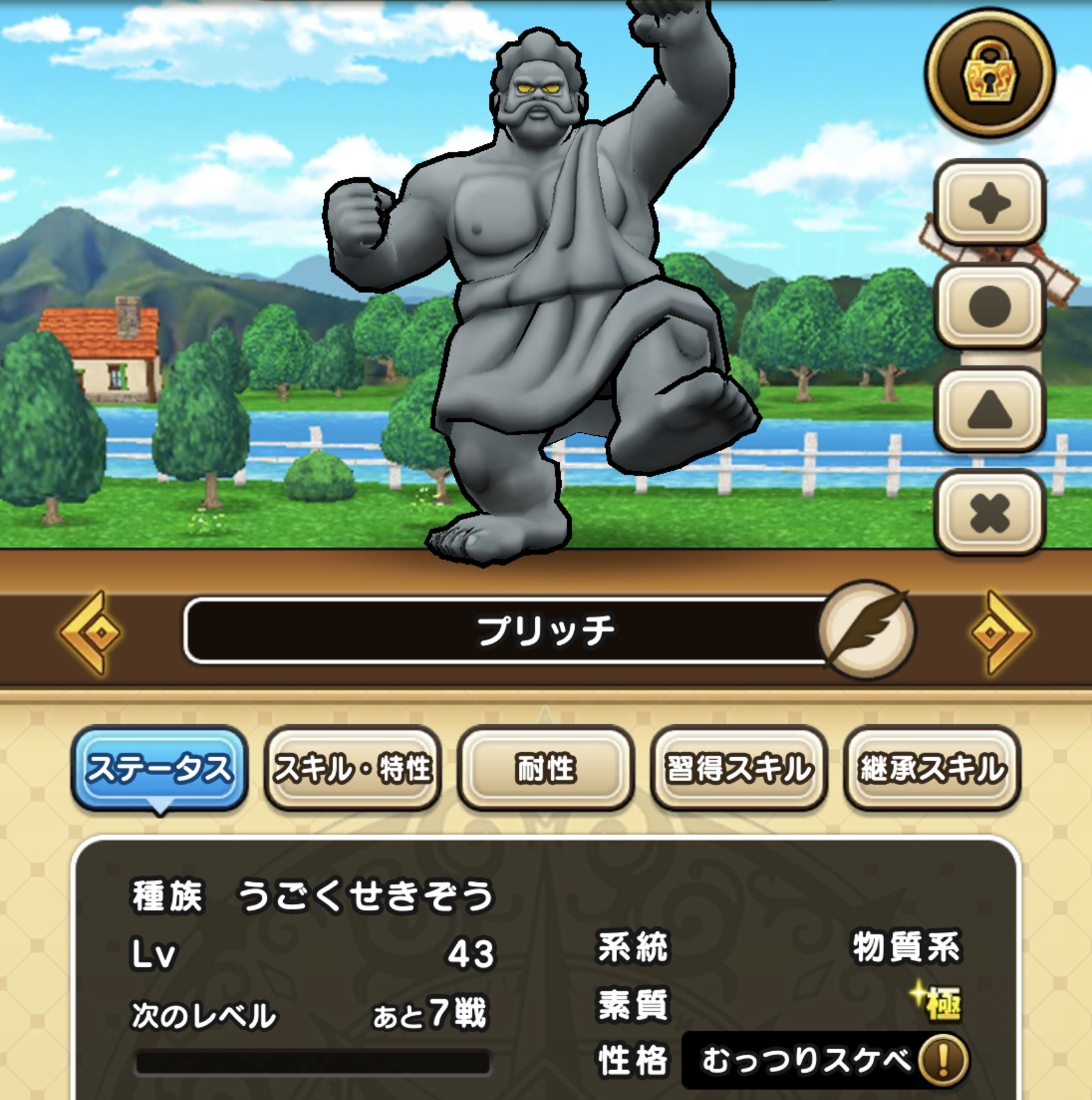Select the circle mark button
The width and height of the screenshot is (1092, 1100).
tap(990, 308)
